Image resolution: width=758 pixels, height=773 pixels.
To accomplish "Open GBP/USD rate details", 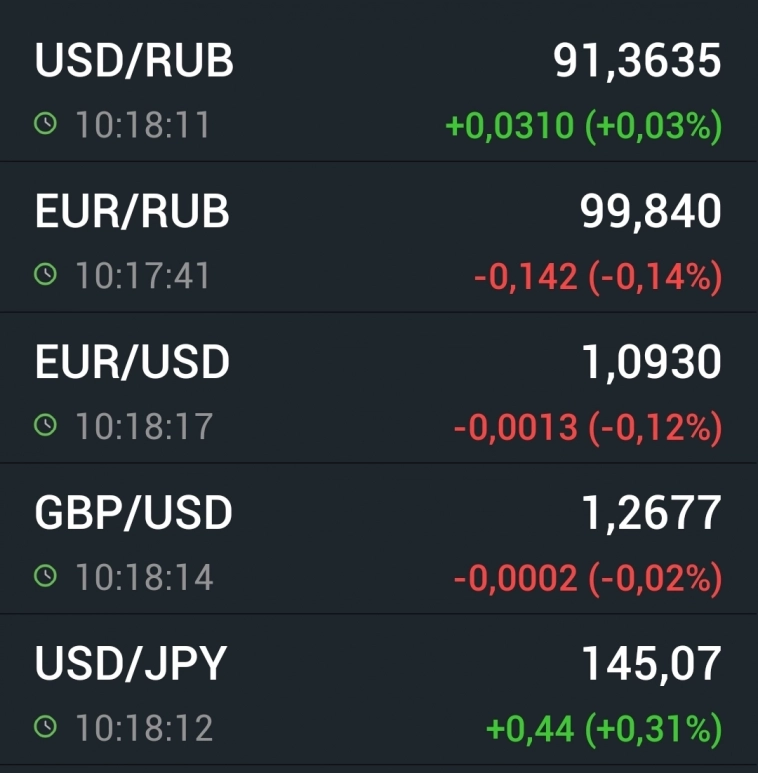I will click(x=378, y=540).
